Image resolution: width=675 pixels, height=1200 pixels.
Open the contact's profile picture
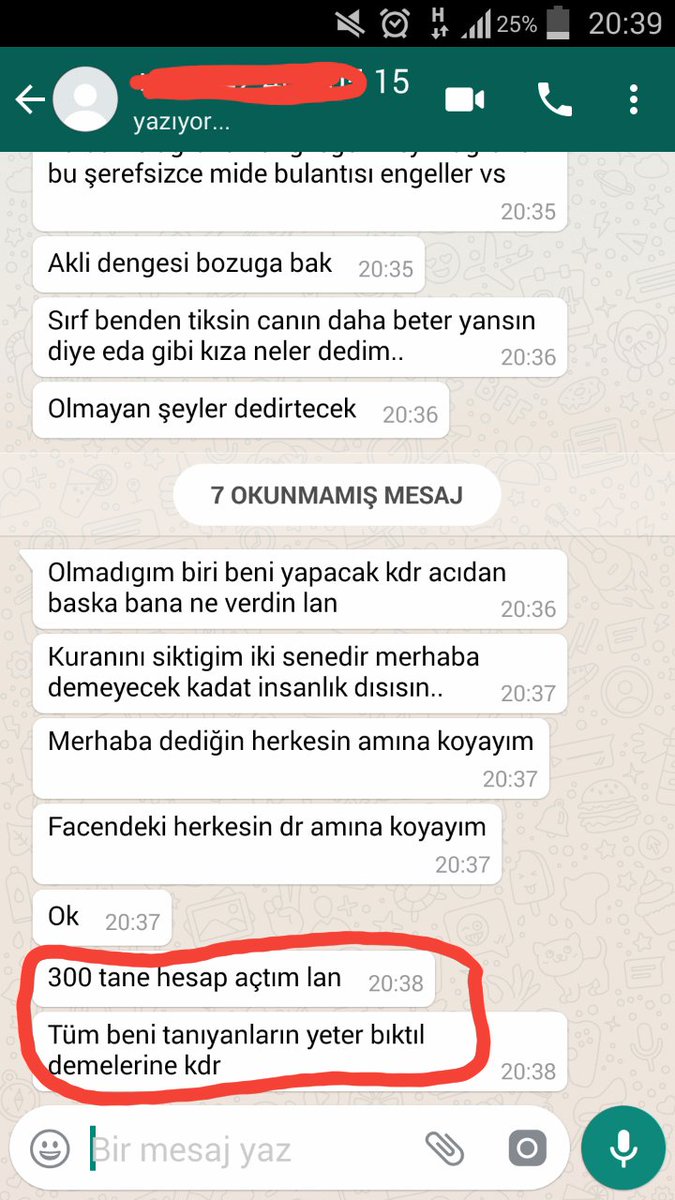pos(87,100)
